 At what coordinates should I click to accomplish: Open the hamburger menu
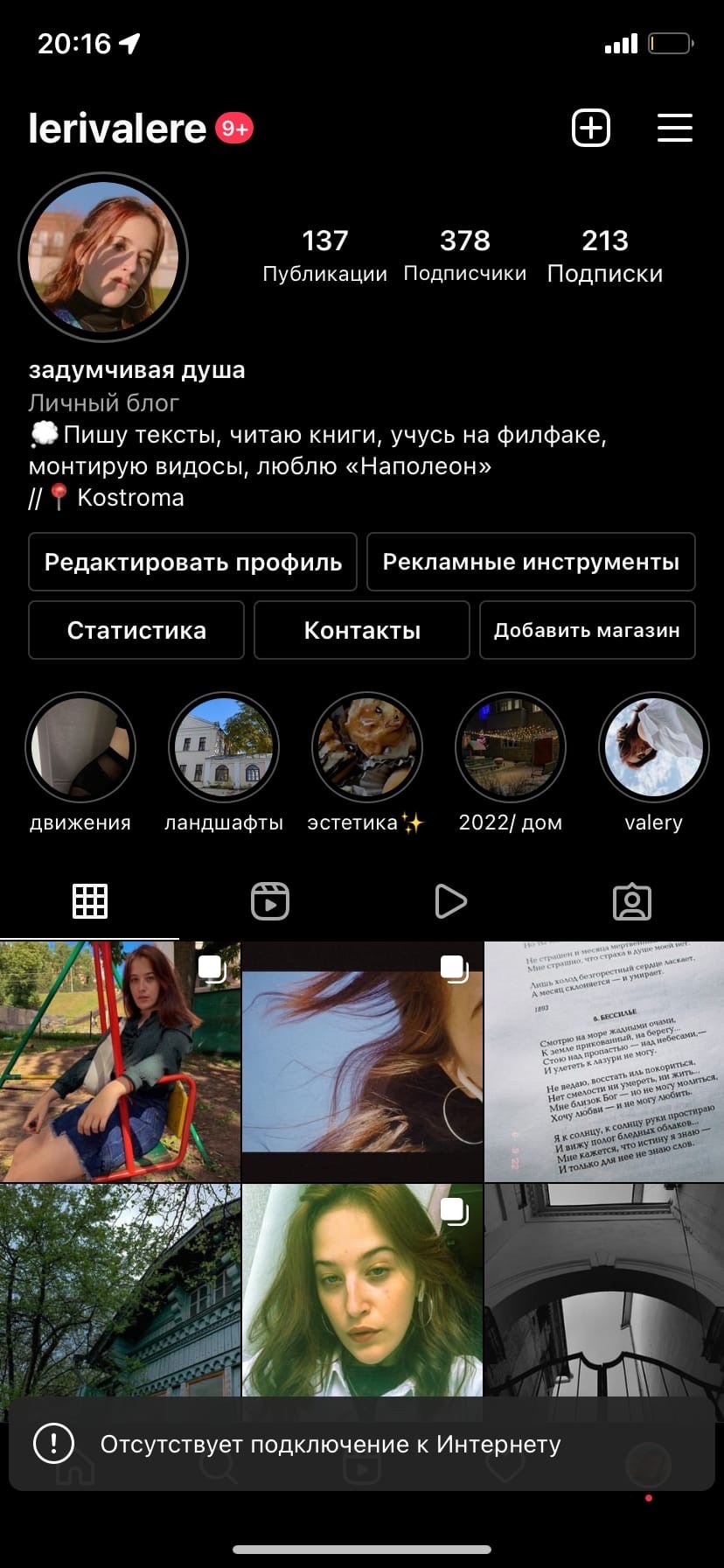[x=675, y=128]
